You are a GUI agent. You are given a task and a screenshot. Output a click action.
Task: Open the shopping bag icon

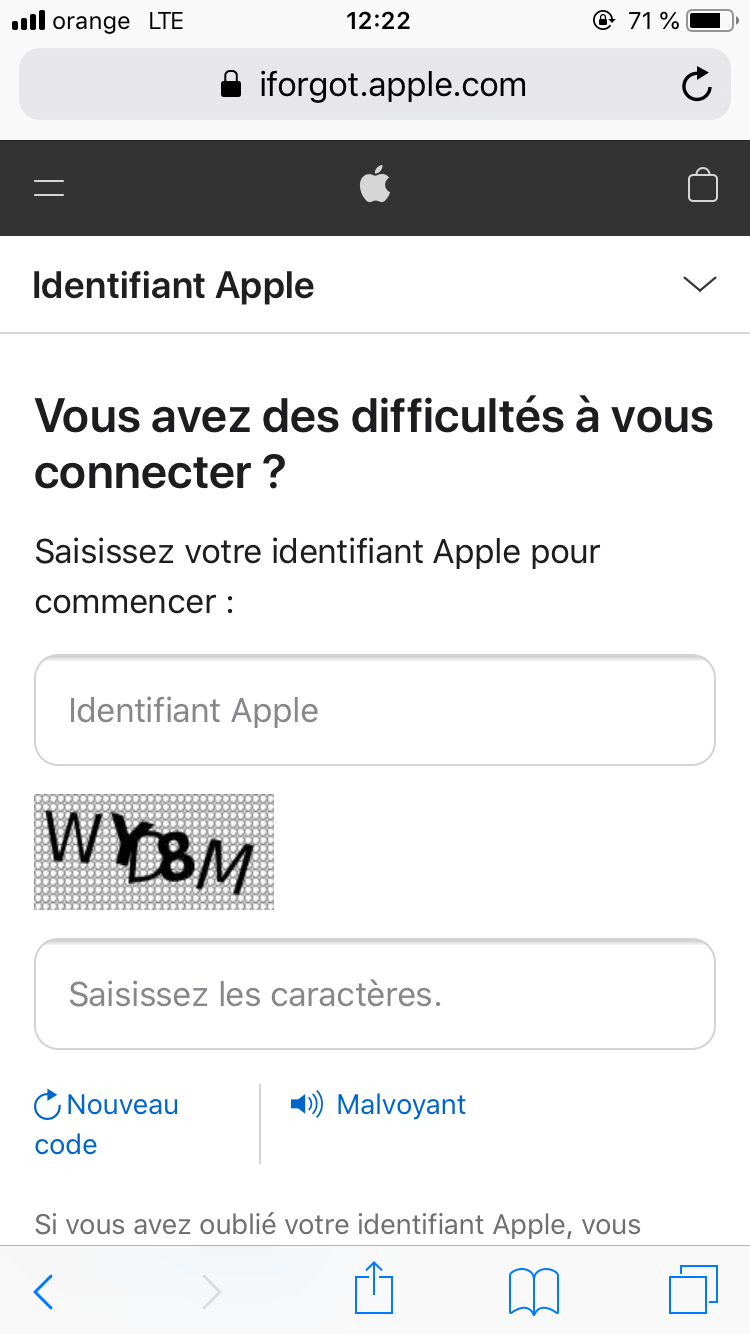[703, 185]
